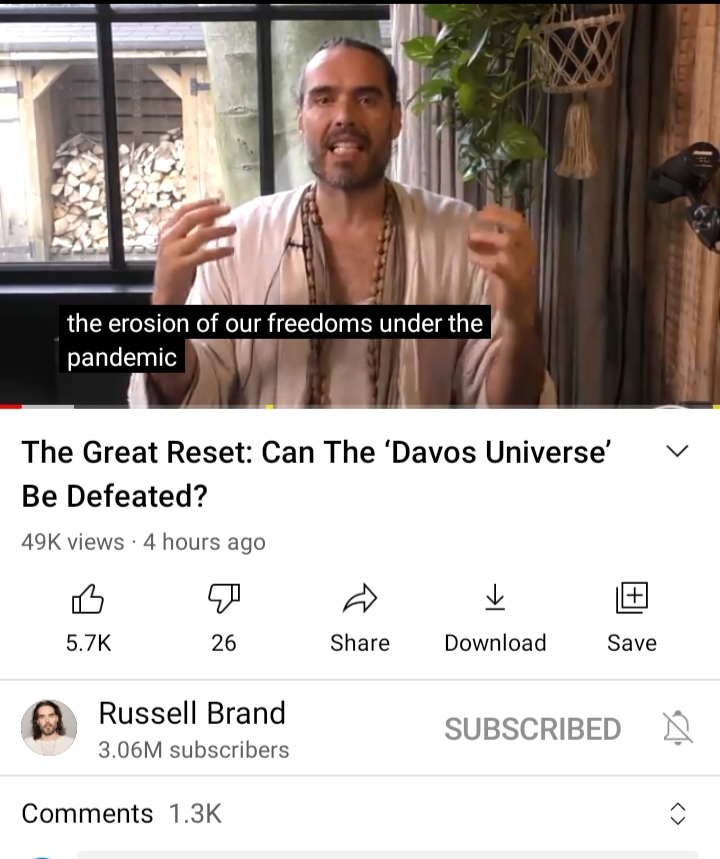Screen dimensions: 720x859
Task: Tap the video player to show controls
Action: (360, 200)
